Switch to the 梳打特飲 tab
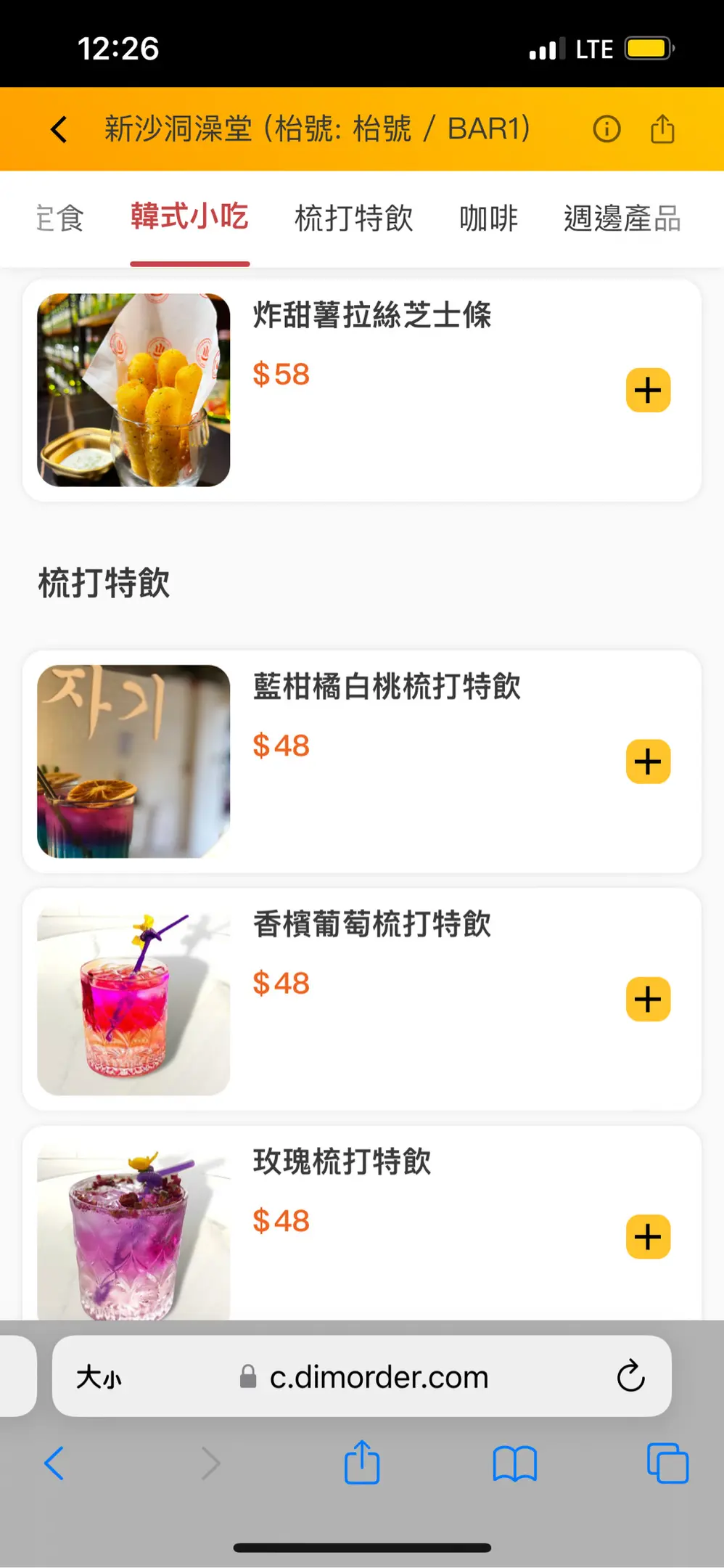The width and height of the screenshot is (724, 1568). coord(354,219)
